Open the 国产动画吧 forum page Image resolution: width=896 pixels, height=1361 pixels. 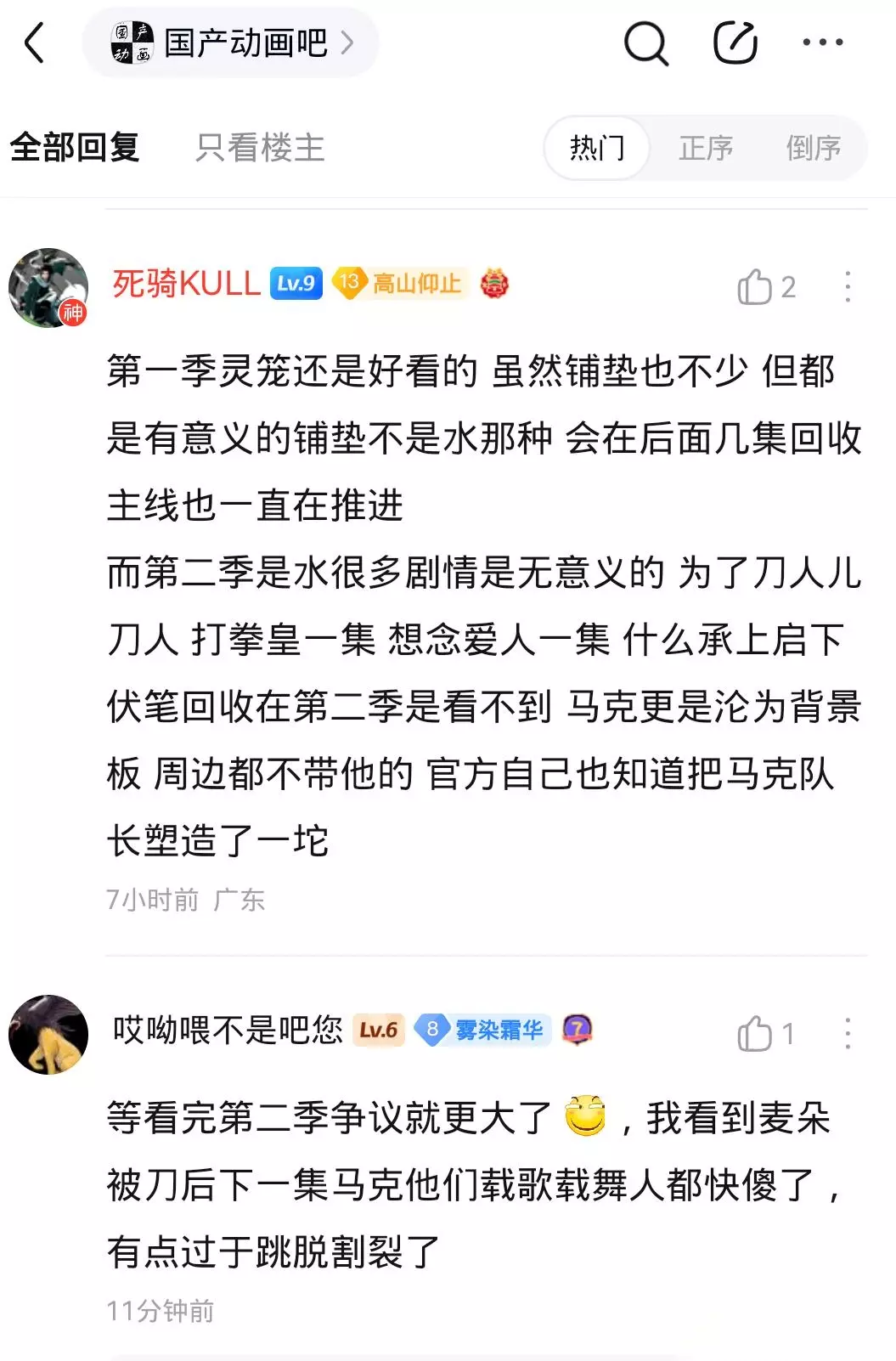click(230, 42)
